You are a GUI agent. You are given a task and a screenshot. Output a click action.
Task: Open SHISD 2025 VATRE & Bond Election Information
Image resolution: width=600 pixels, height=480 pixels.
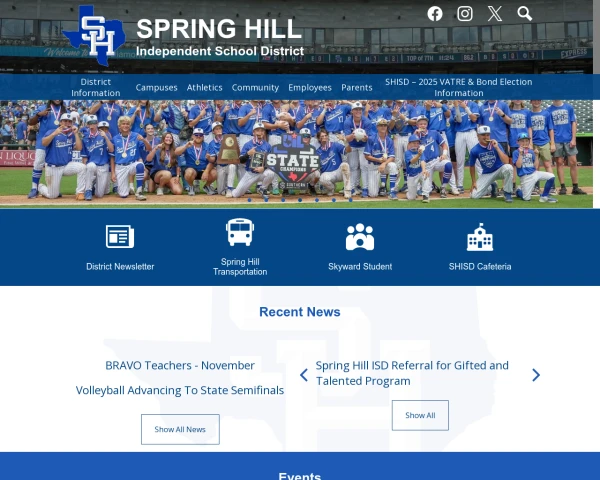point(458,87)
